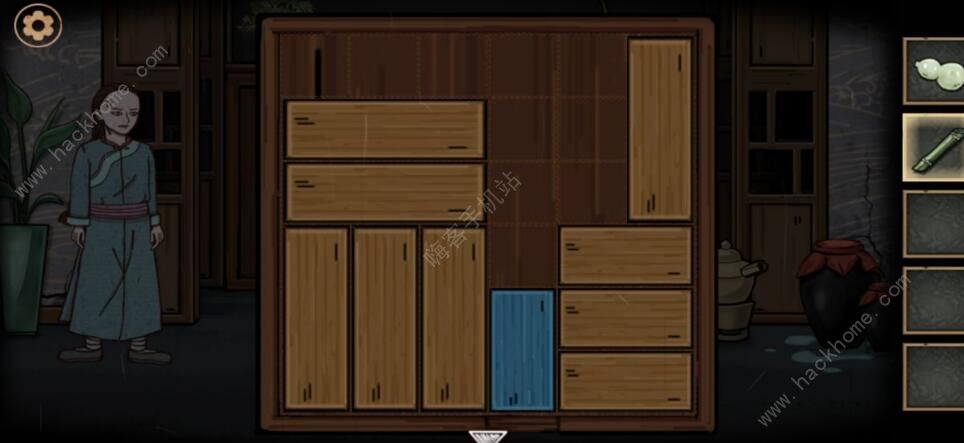Select the gourd inventory item

[935, 71]
